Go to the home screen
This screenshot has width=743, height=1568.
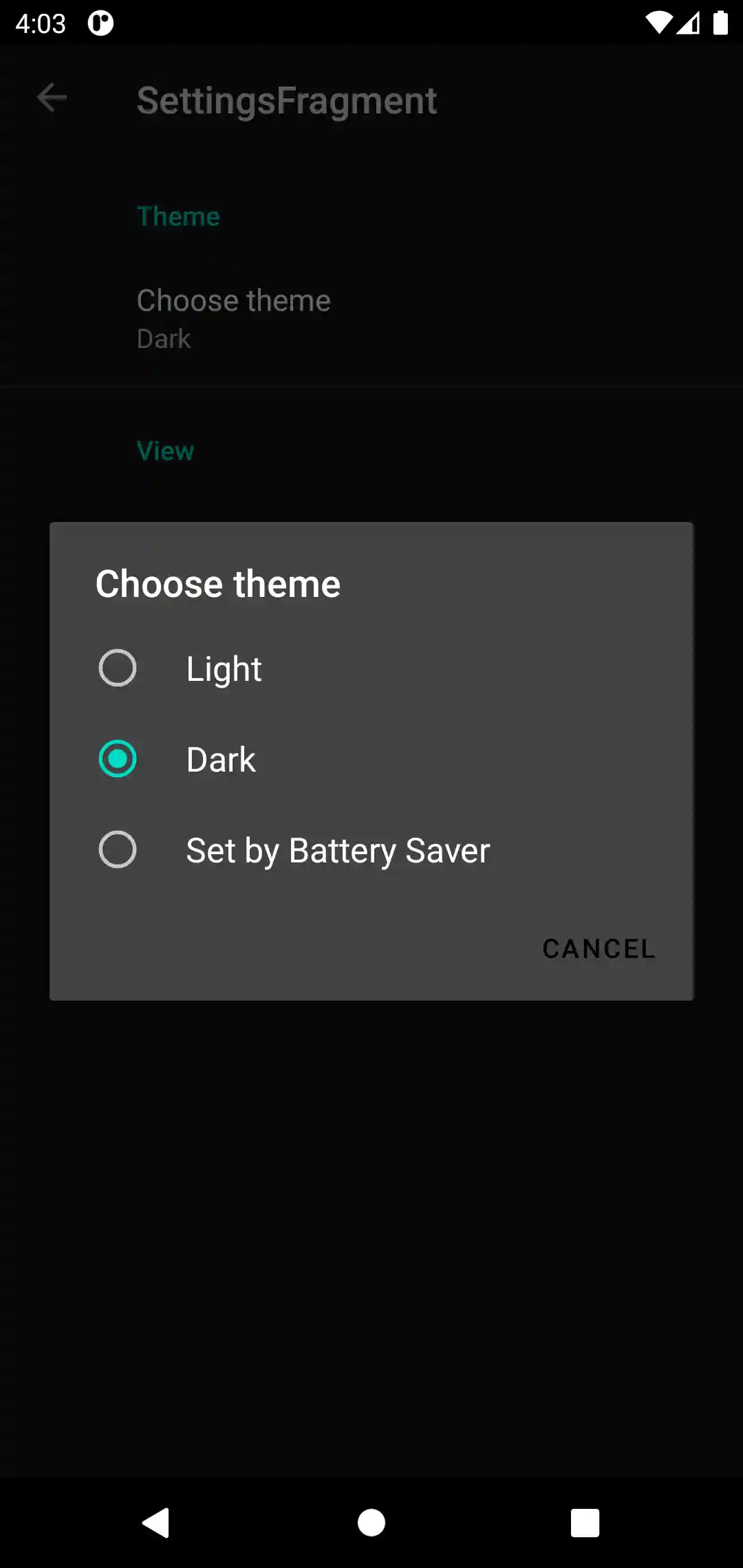[371, 1522]
